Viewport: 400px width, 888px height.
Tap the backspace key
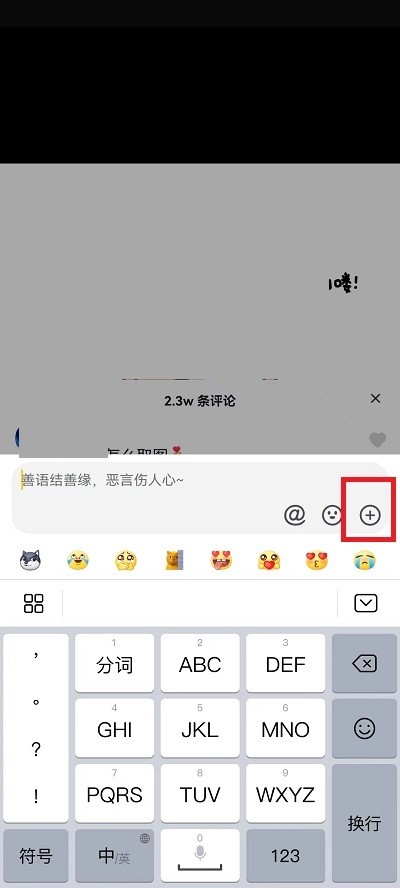tap(364, 663)
